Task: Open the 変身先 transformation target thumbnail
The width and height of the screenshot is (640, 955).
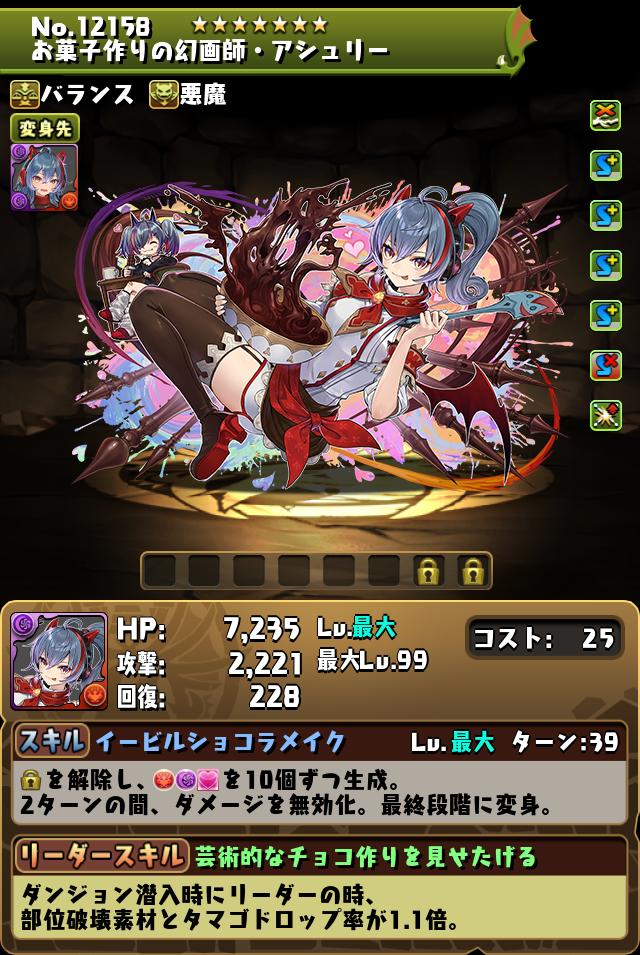Action: (x=44, y=176)
